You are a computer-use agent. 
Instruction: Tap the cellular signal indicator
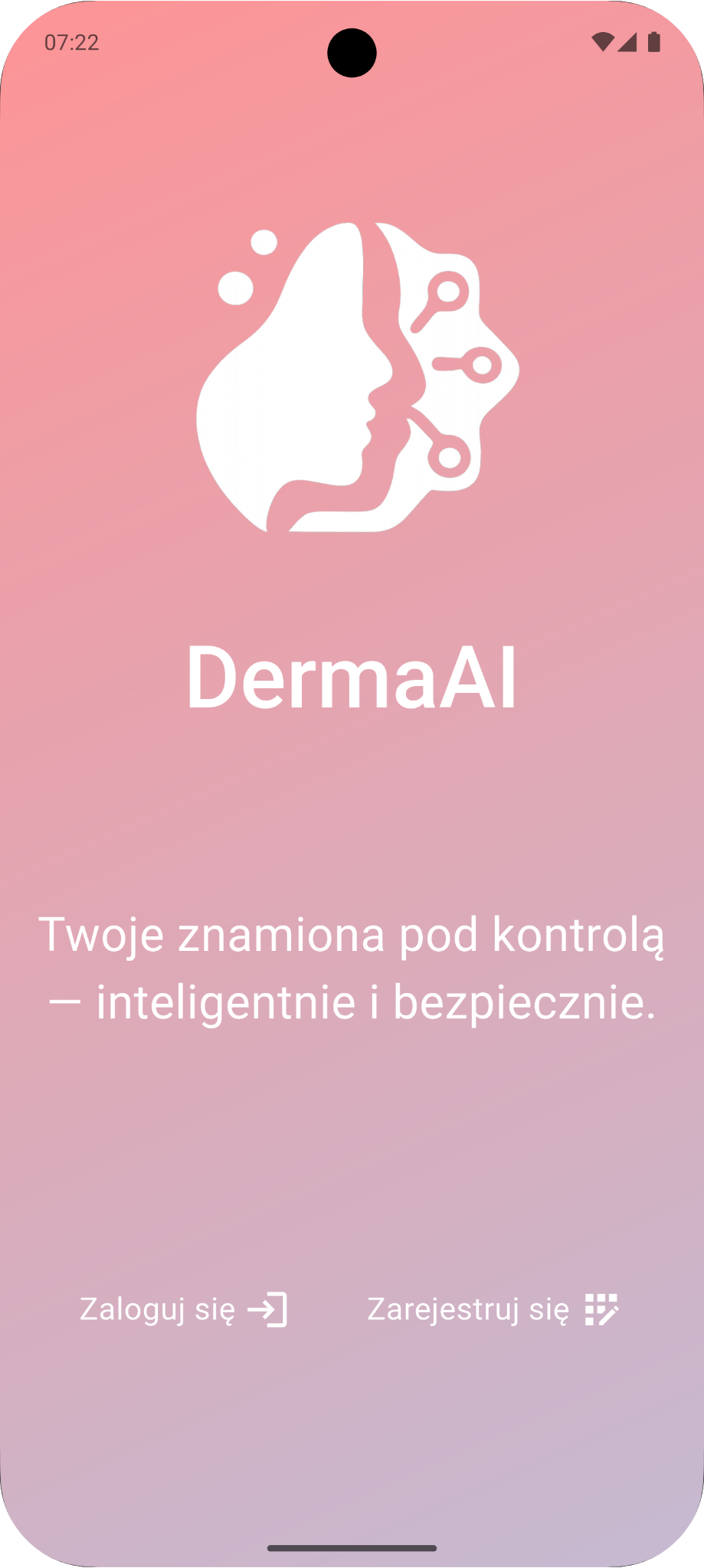click(x=628, y=44)
